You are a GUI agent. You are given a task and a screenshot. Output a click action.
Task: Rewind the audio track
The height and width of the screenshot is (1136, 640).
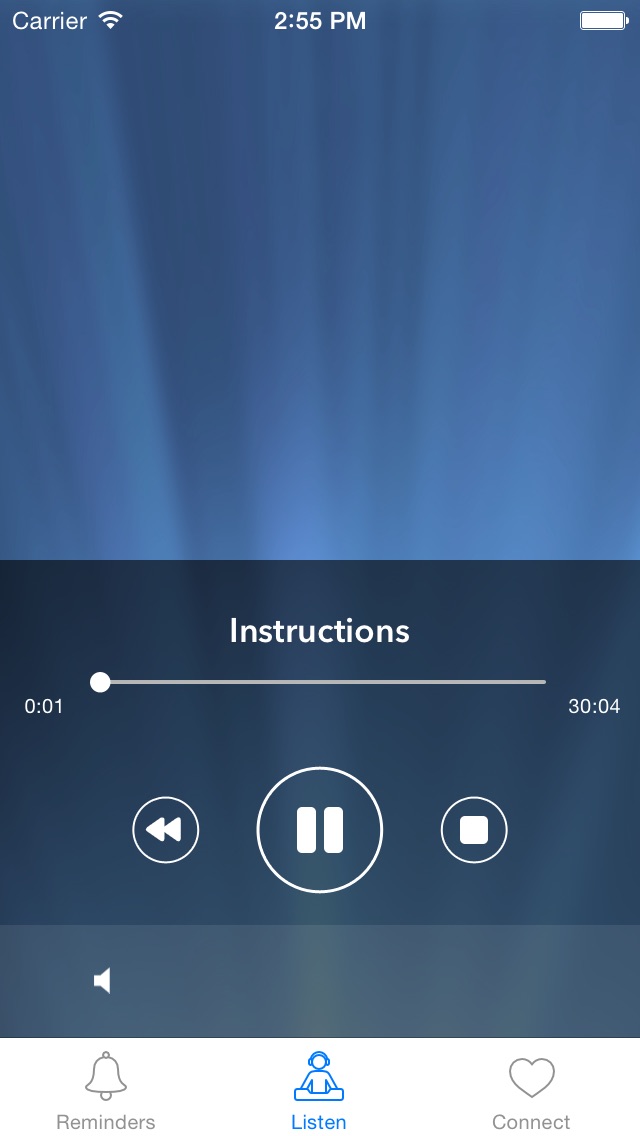(x=166, y=830)
